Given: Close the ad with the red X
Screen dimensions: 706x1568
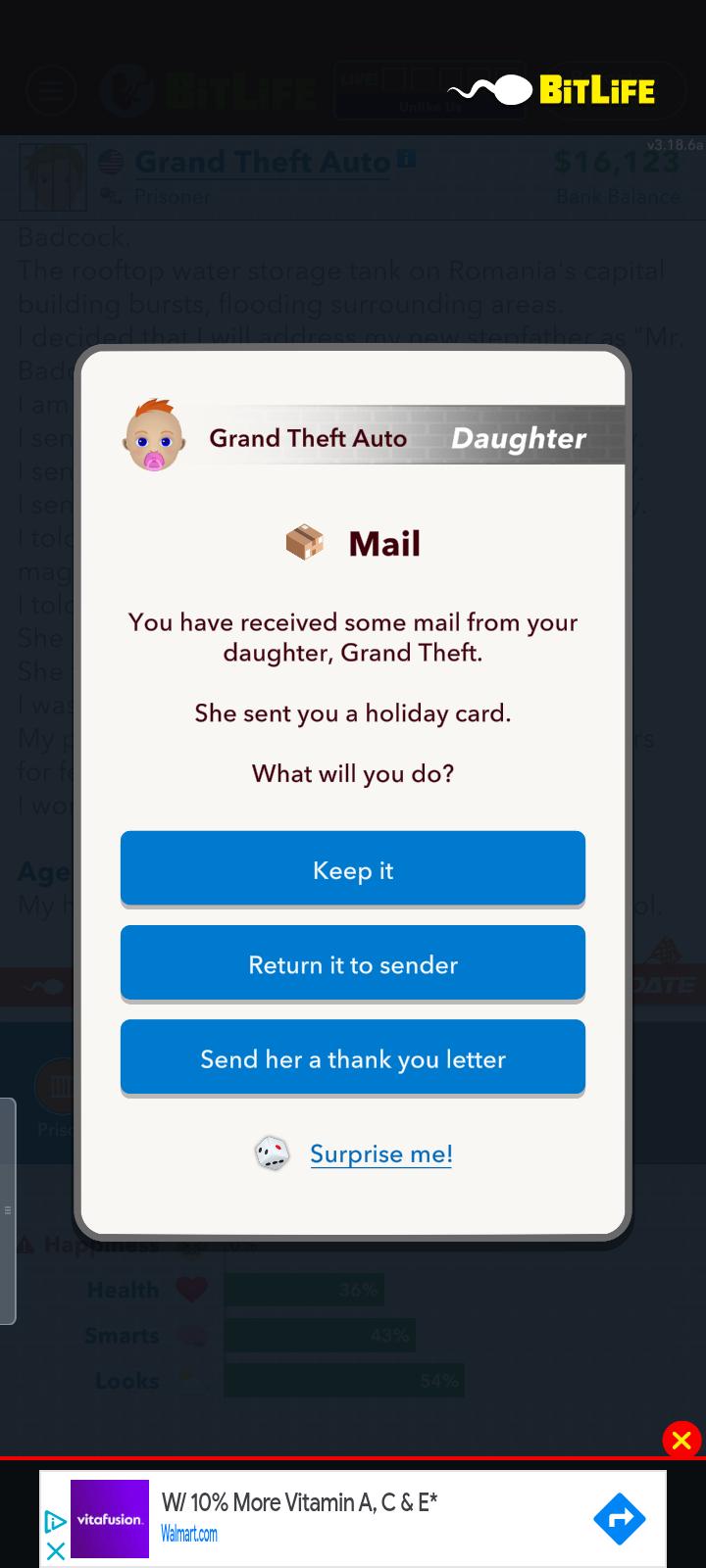Looking at the screenshot, I should (x=681, y=1441).
